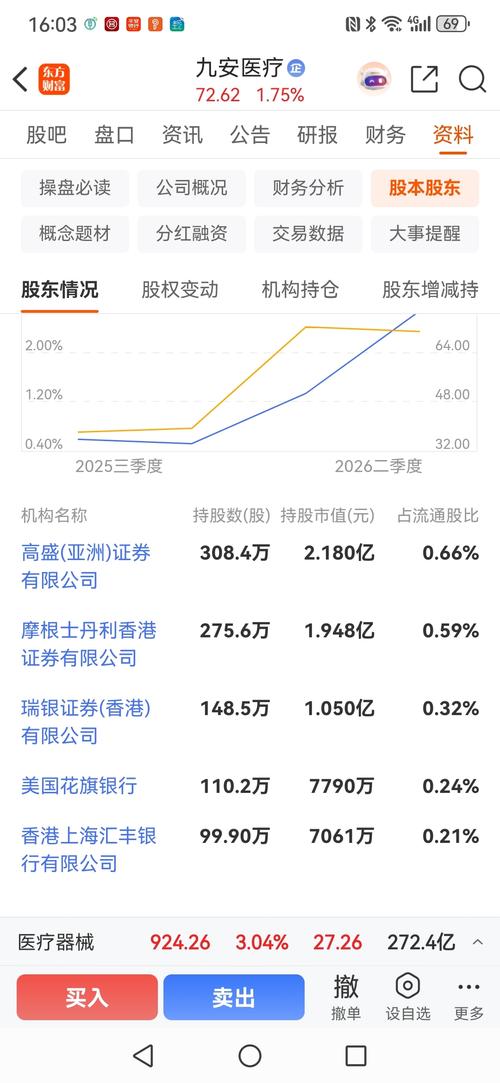The image size is (500, 1083).
Task: Switch to the 财务 tab
Action: (x=385, y=134)
